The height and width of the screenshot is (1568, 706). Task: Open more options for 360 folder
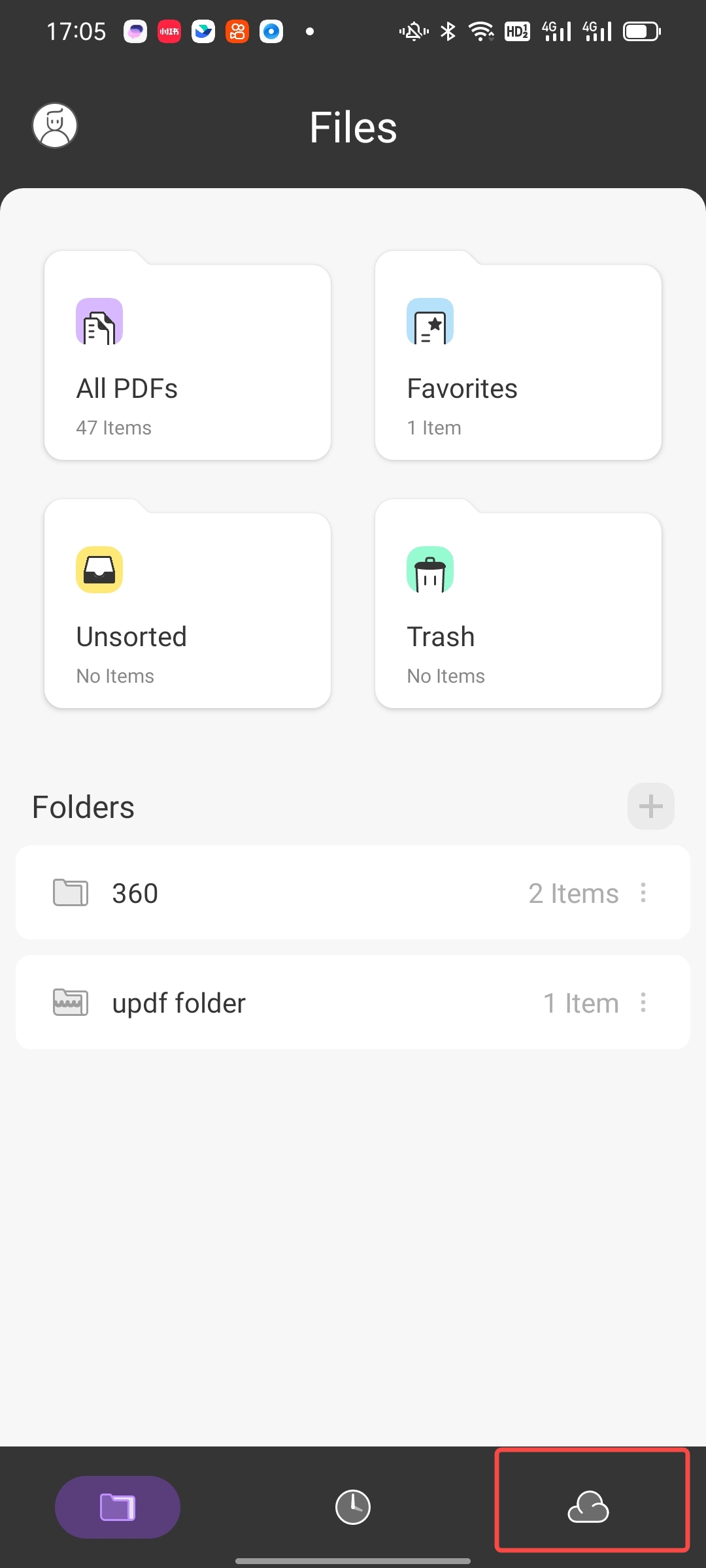point(643,892)
